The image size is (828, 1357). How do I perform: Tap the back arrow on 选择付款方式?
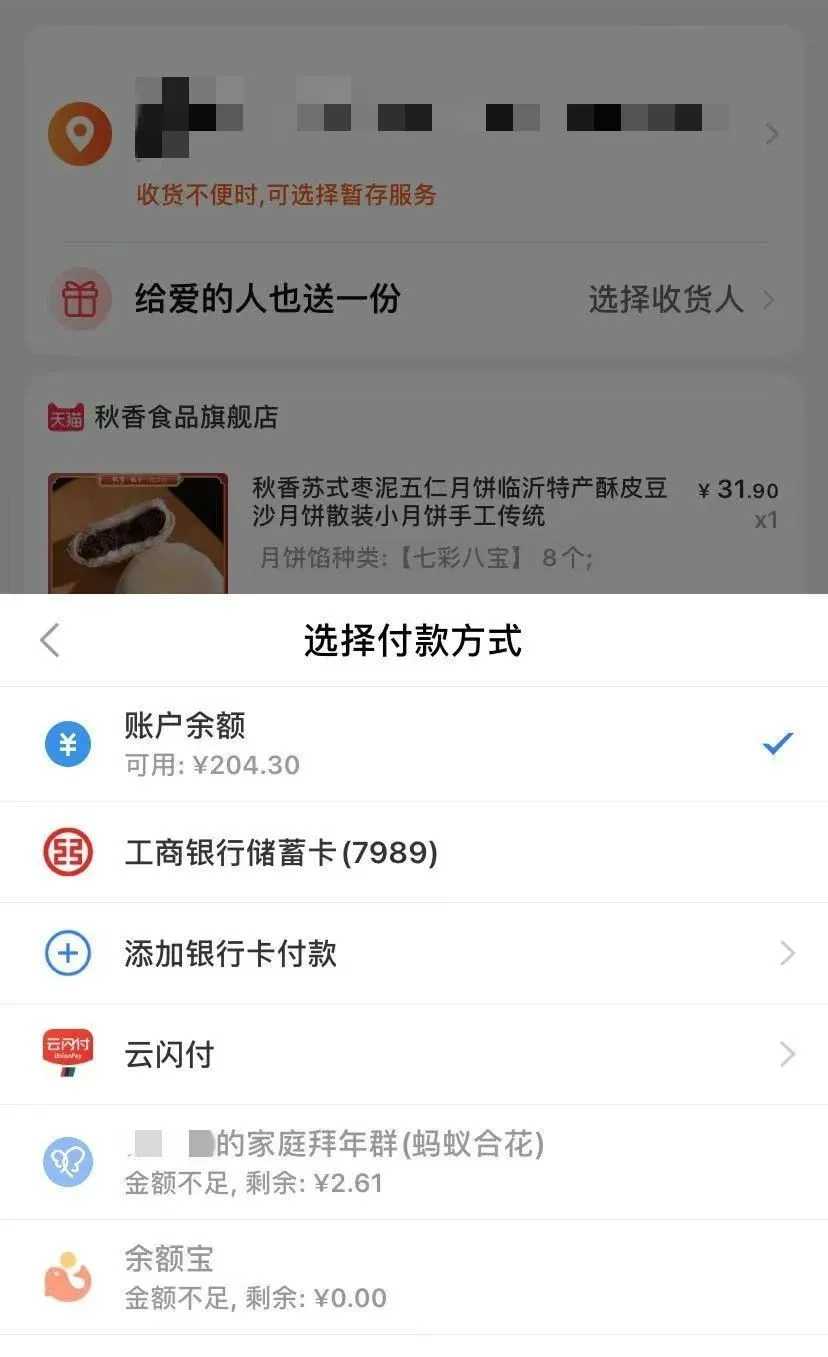click(x=49, y=639)
